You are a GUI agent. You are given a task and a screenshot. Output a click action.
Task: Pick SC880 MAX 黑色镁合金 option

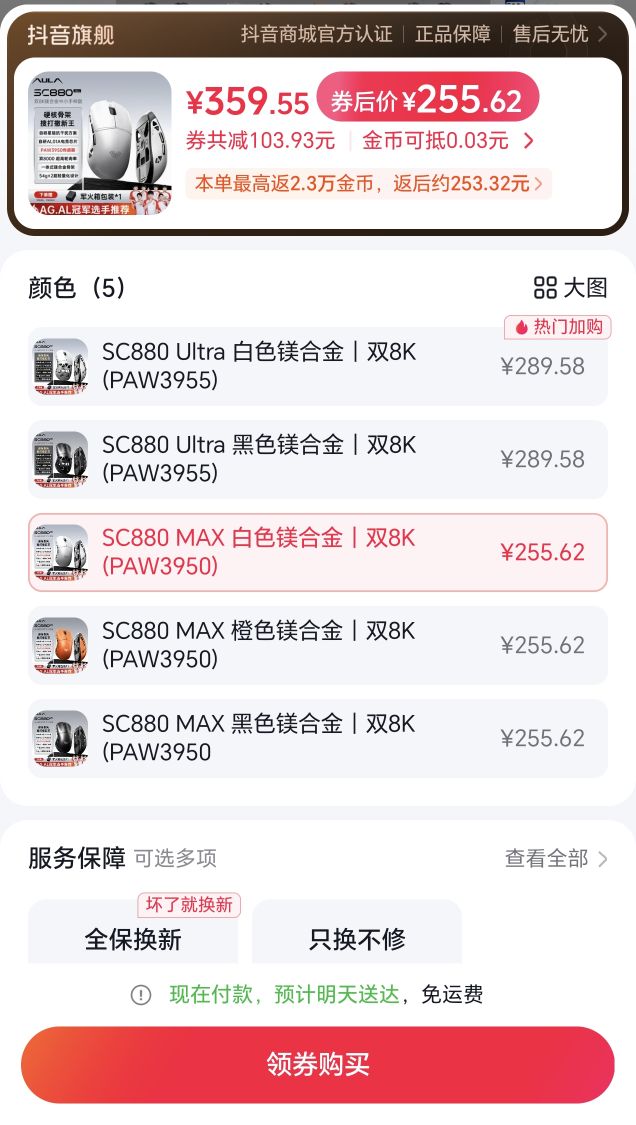(x=318, y=738)
